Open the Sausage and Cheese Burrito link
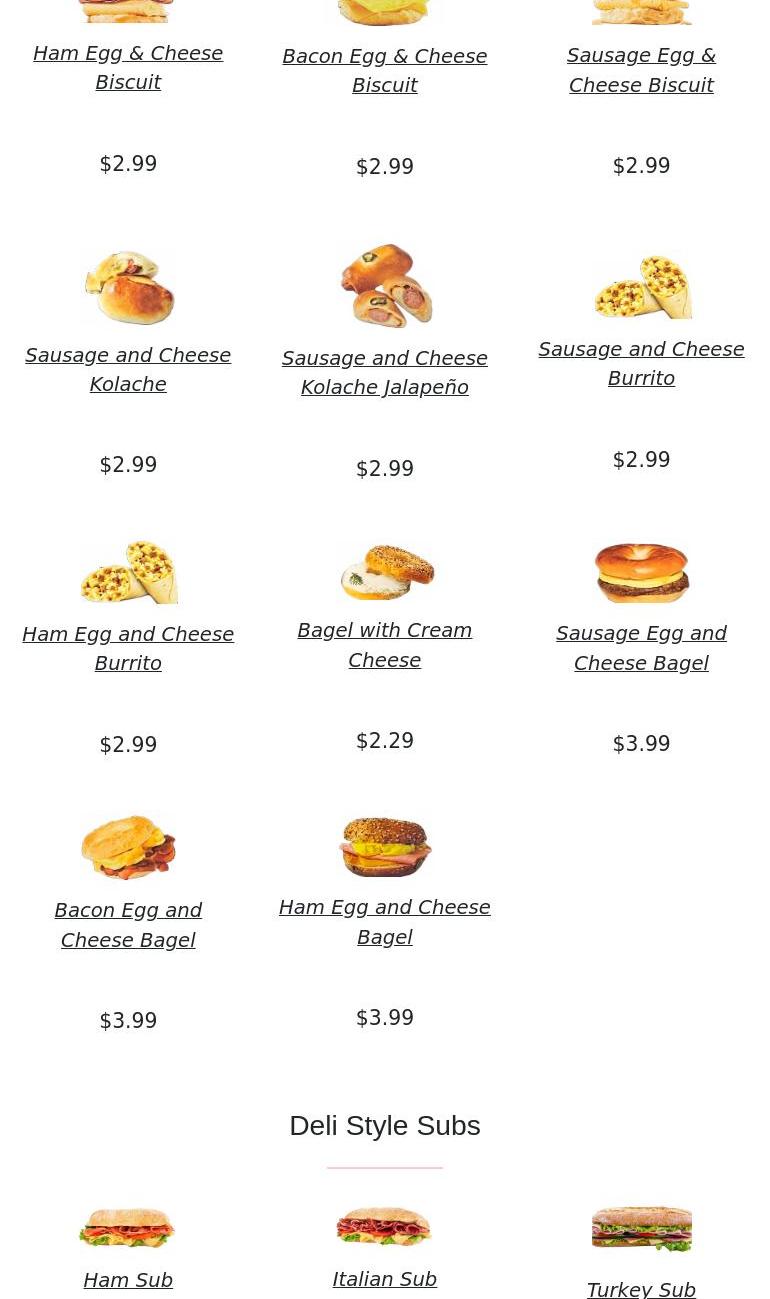 [x=641, y=363]
